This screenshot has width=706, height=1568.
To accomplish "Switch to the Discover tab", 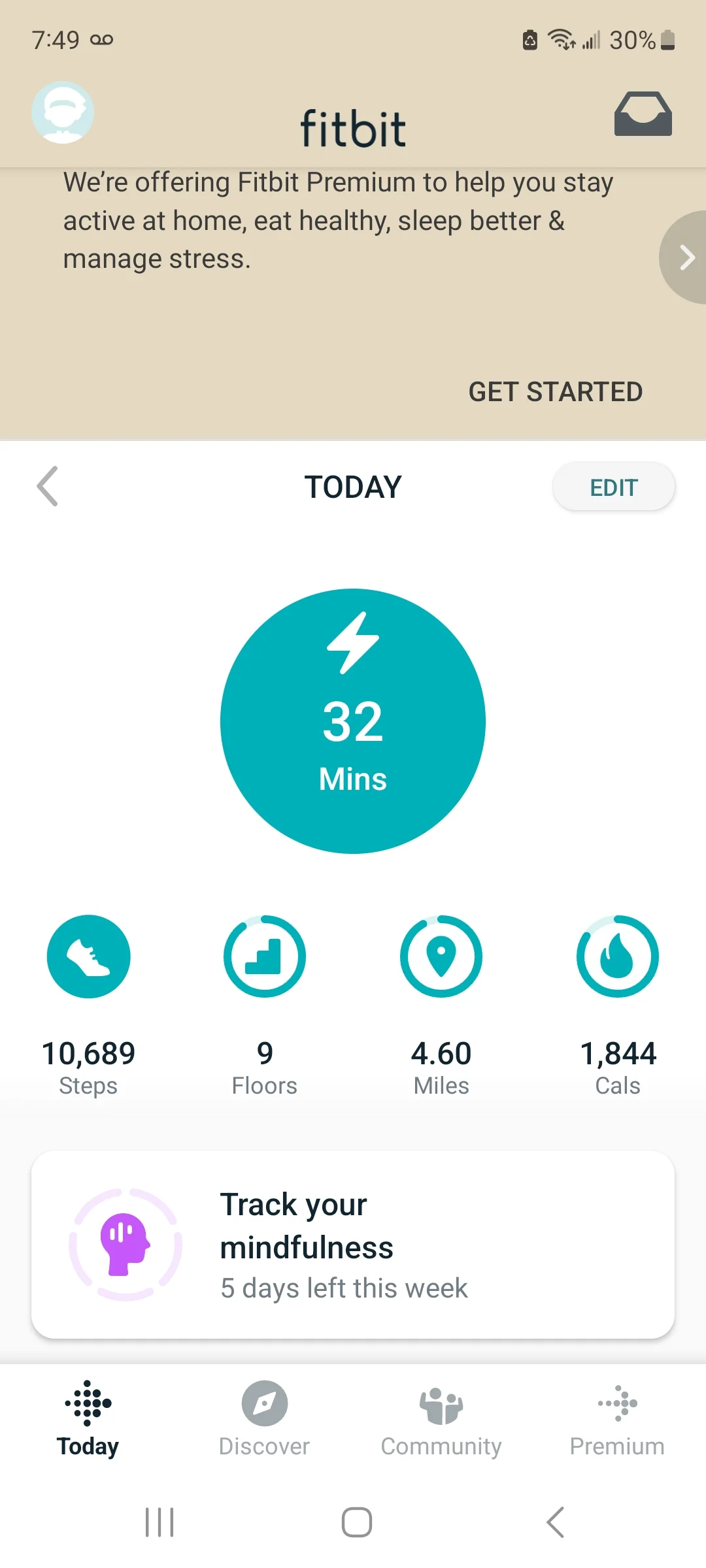I will click(x=265, y=1416).
